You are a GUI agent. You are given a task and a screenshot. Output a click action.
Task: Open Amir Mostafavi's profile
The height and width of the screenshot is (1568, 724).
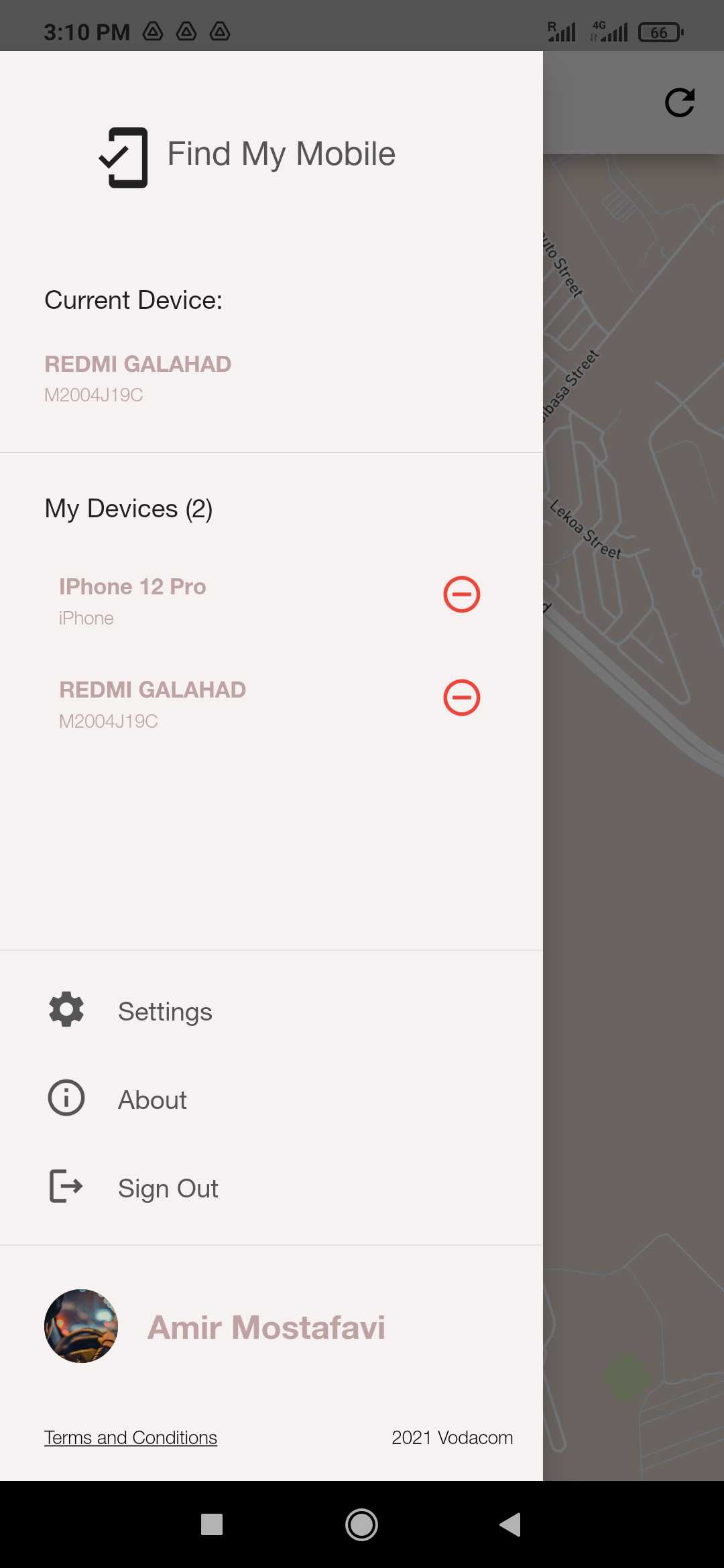265,1327
